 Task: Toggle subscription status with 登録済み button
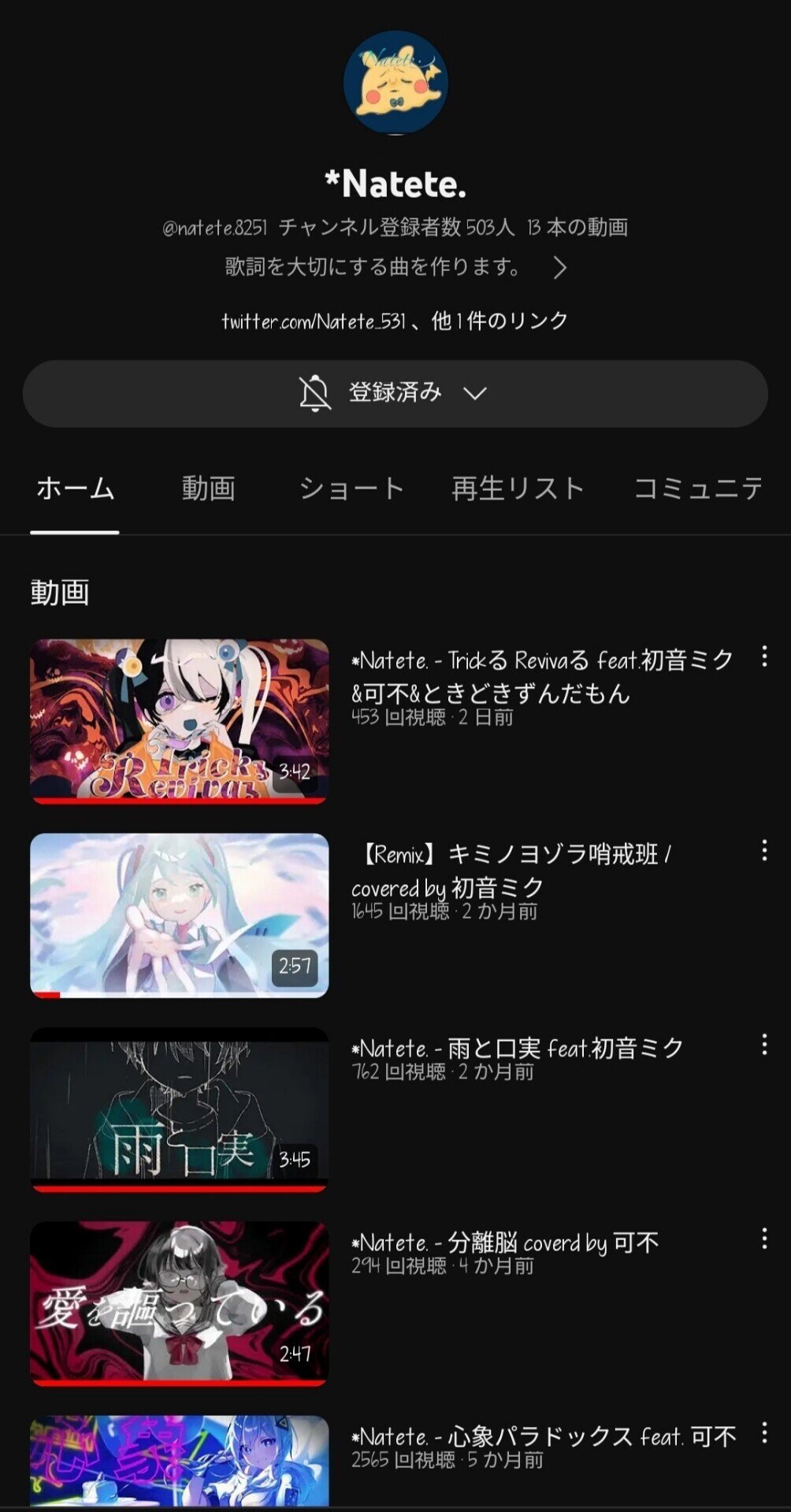(x=394, y=394)
